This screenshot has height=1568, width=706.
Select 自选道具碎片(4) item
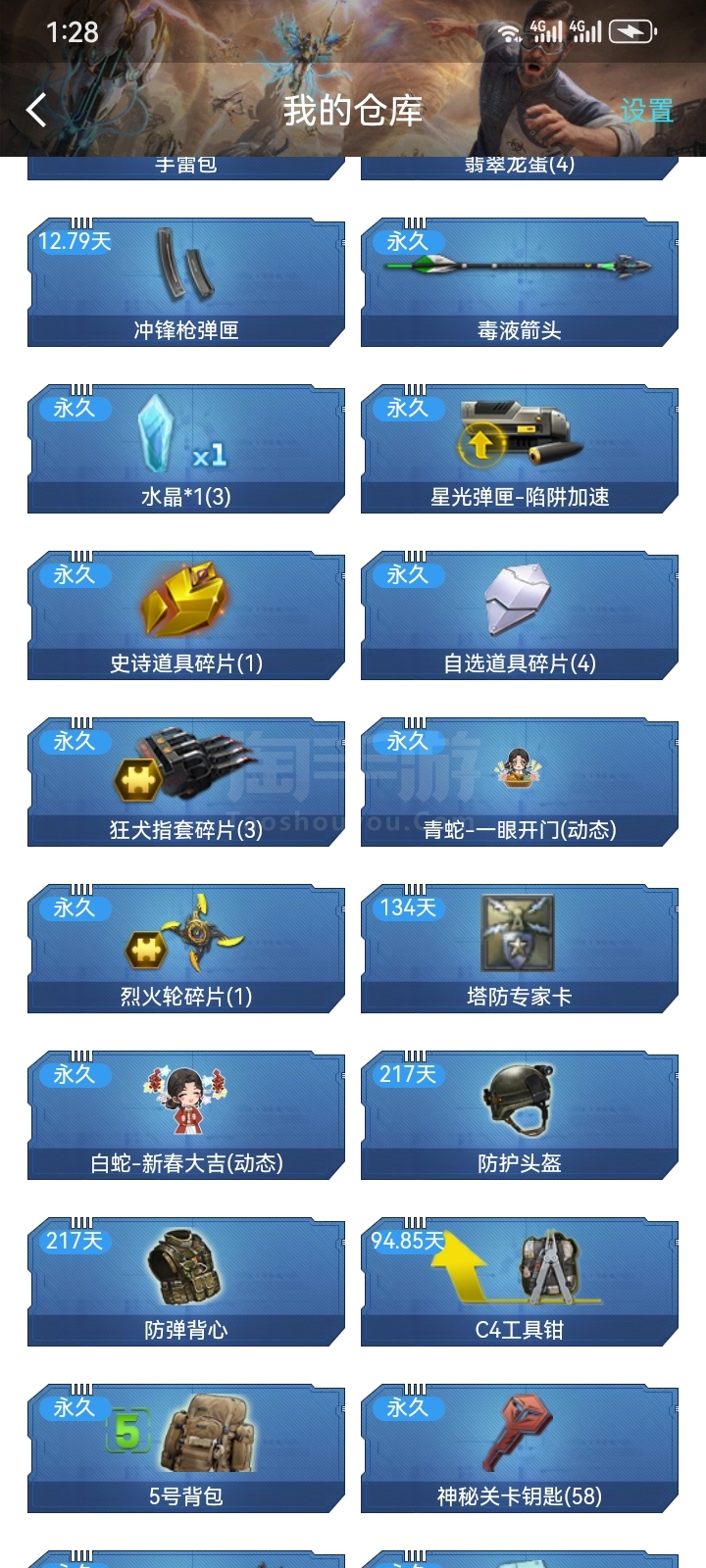point(520,616)
